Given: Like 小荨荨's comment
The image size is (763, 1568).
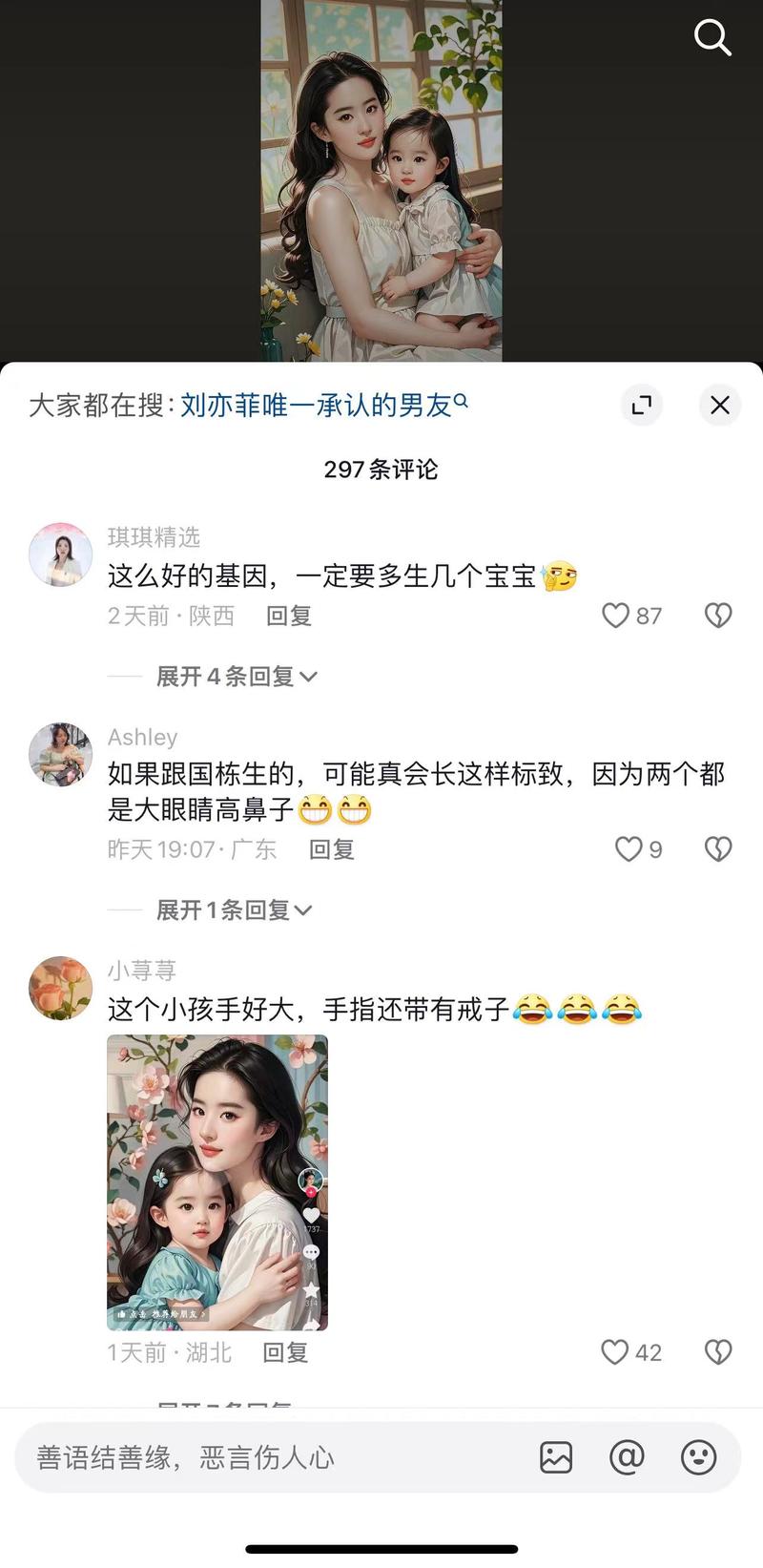Looking at the screenshot, I should (x=615, y=1352).
